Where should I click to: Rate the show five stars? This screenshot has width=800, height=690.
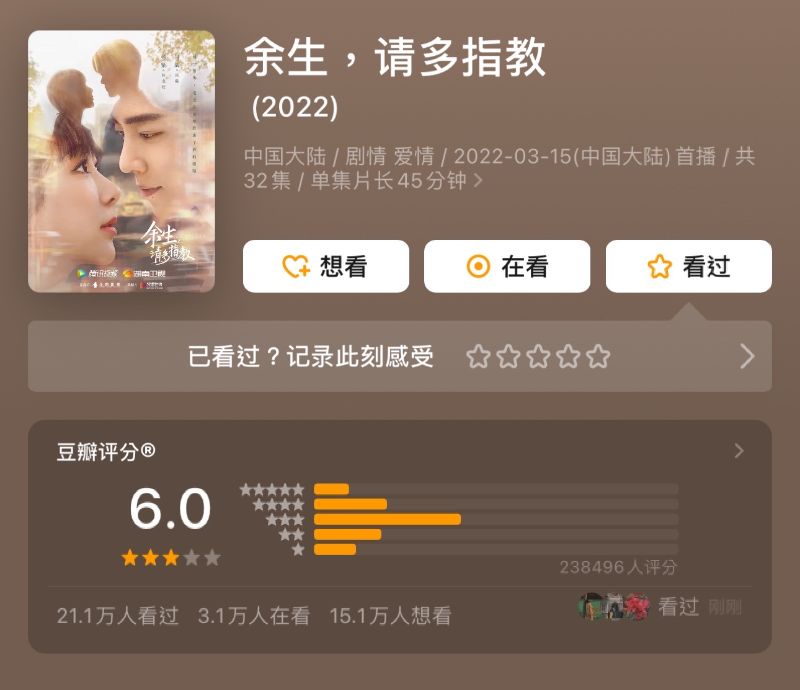[598, 356]
